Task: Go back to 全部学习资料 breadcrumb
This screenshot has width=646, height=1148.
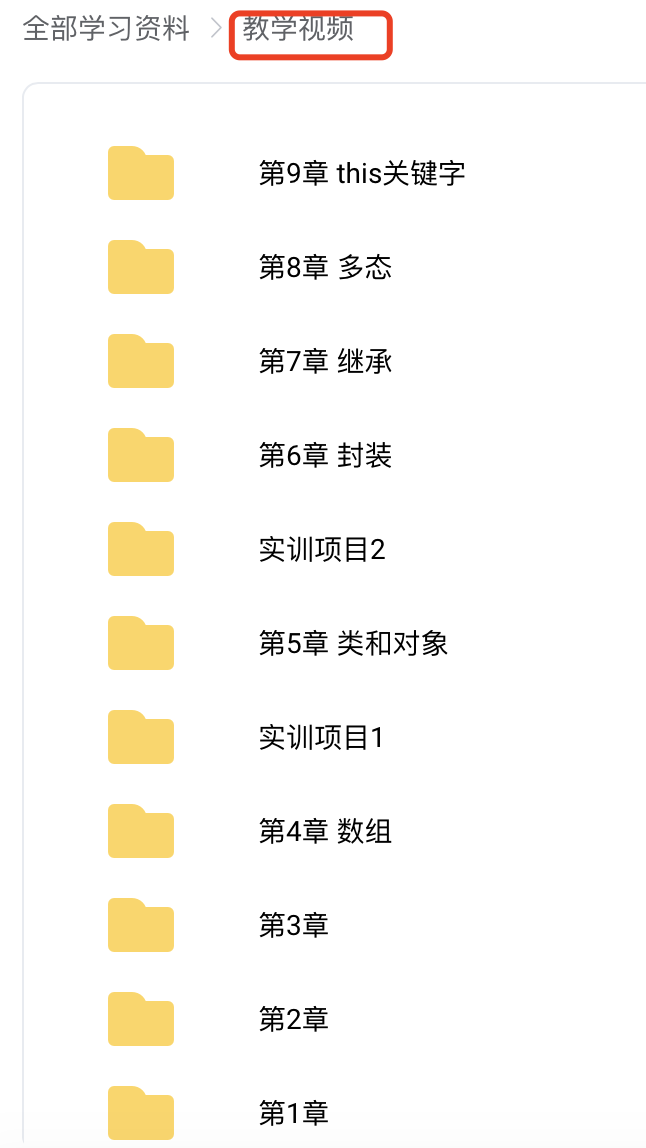Action: click(x=106, y=29)
